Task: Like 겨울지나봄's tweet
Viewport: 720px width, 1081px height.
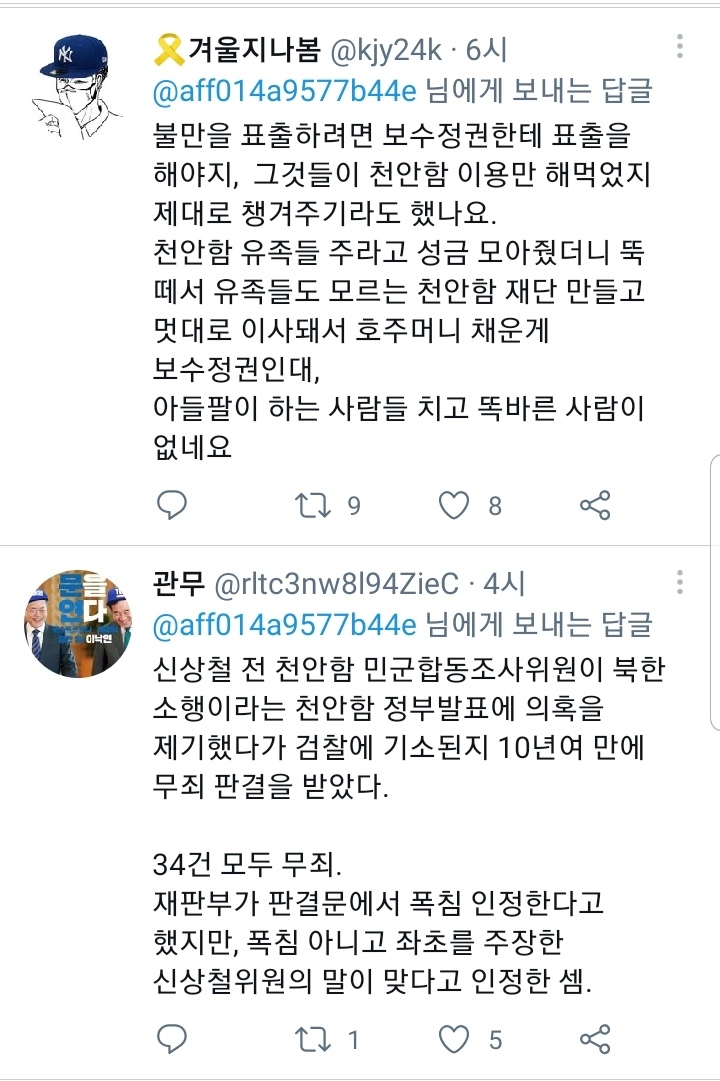Action: pyautogui.click(x=455, y=505)
